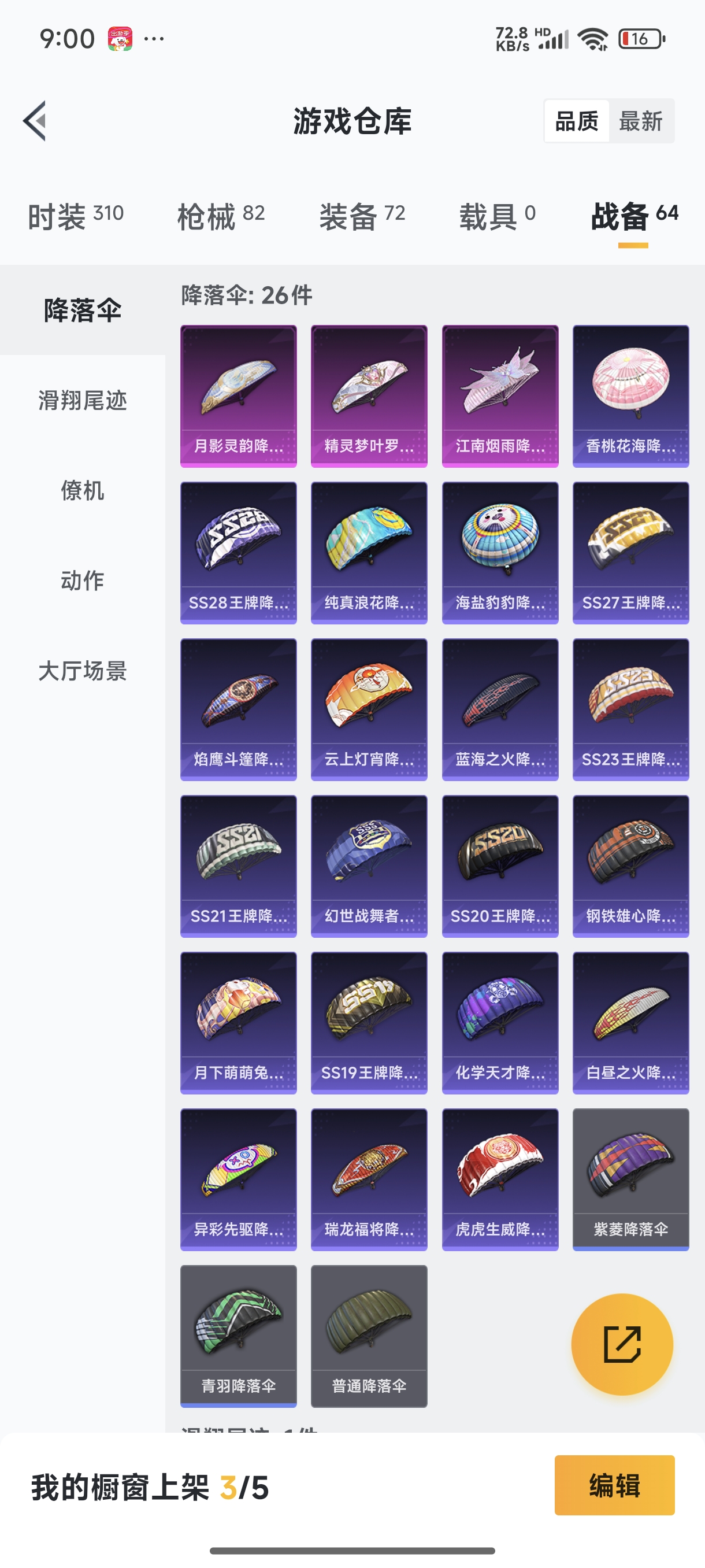Select the 动作 category
The width and height of the screenshot is (705, 1568).
(x=83, y=580)
